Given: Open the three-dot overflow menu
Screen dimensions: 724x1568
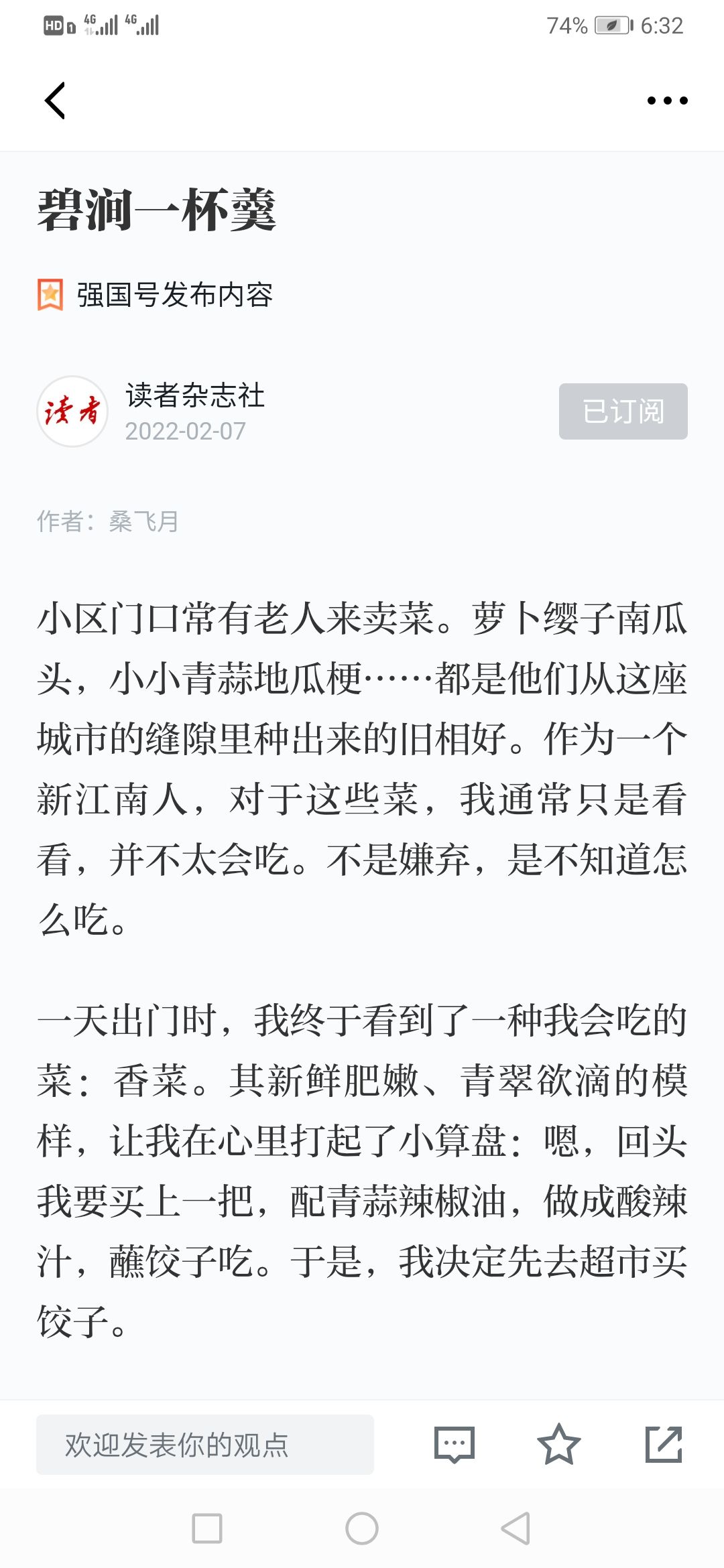Looking at the screenshot, I should click(x=667, y=101).
